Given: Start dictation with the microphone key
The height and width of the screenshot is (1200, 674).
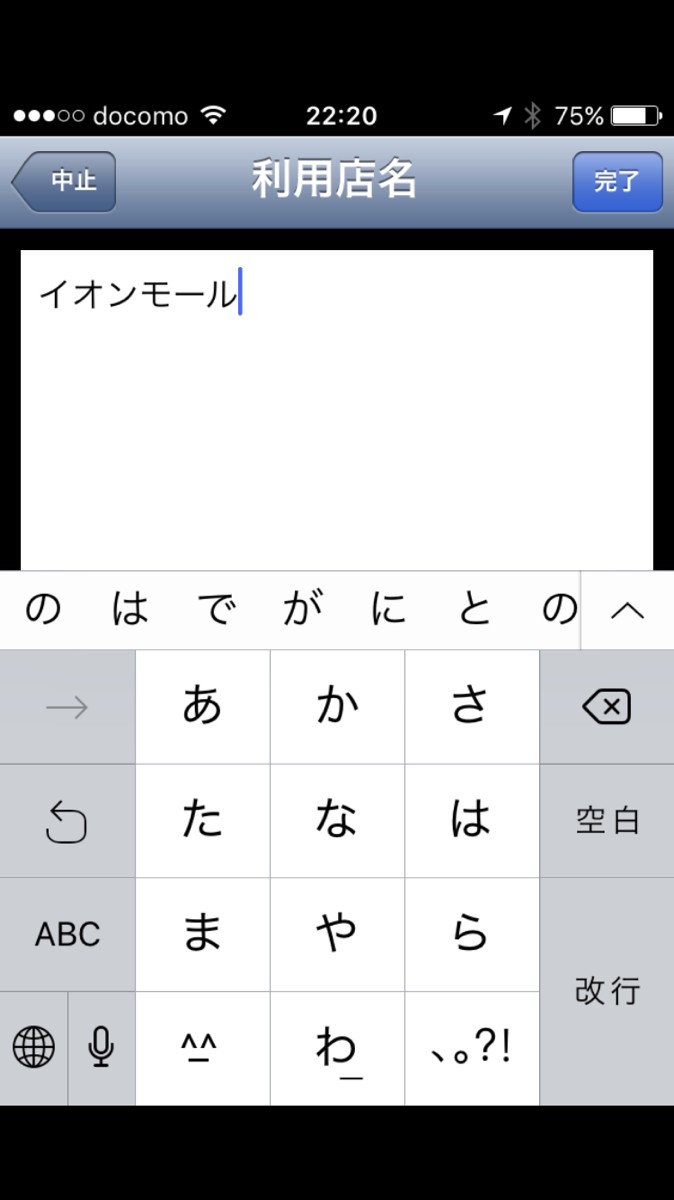Looking at the screenshot, I should 101,1048.
